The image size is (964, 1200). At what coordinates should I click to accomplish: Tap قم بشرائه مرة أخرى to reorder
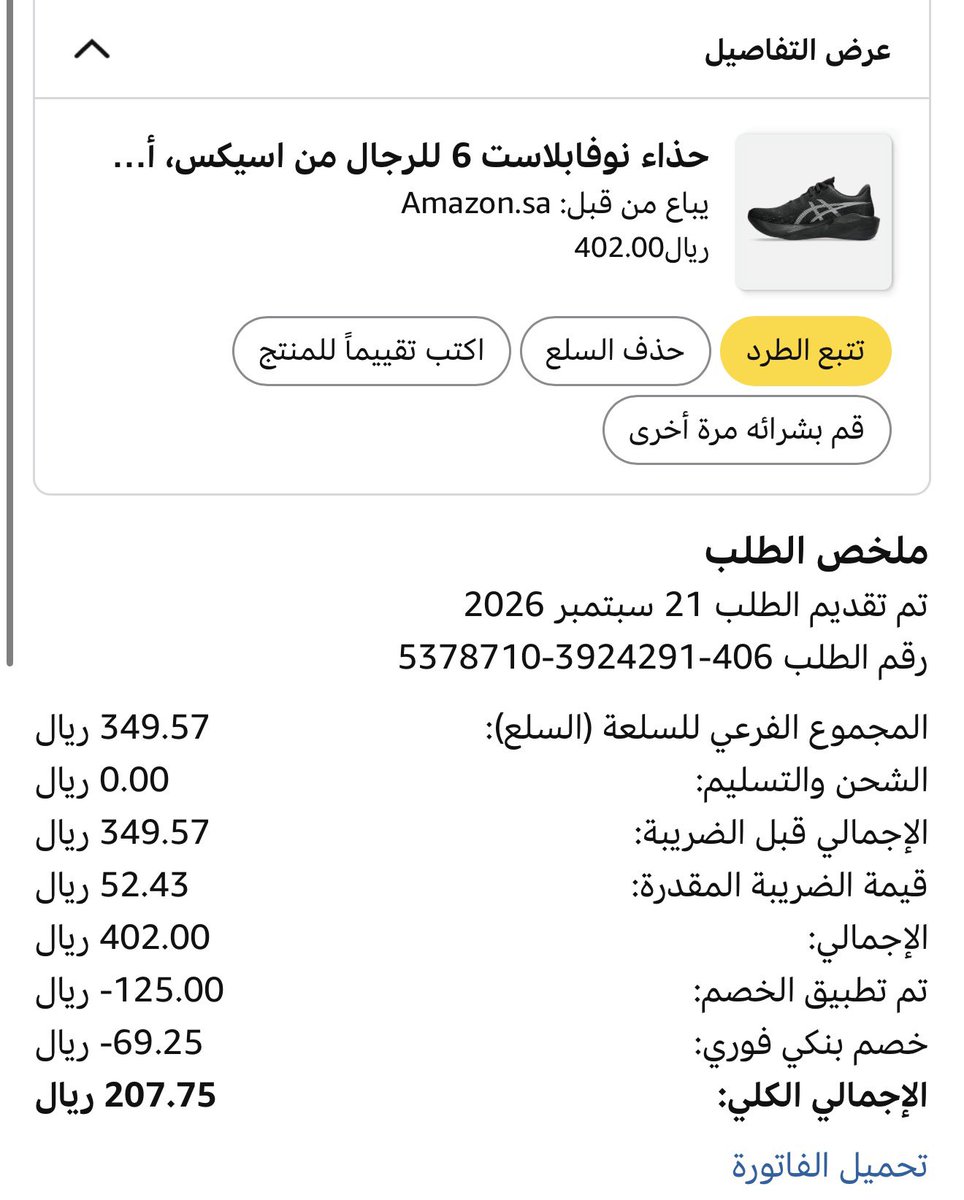click(x=746, y=431)
